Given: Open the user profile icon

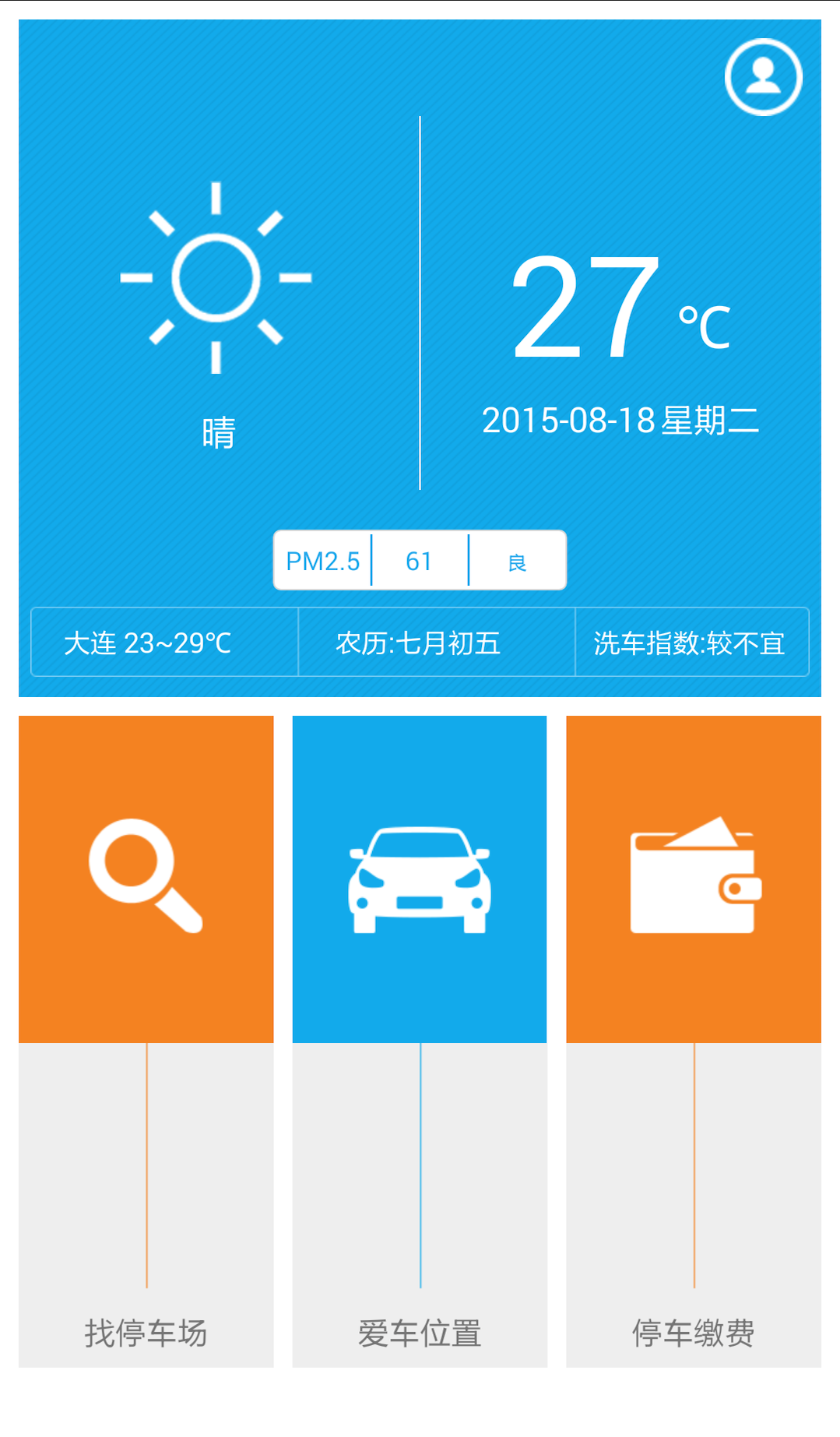Looking at the screenshot, I should point(763,77).
